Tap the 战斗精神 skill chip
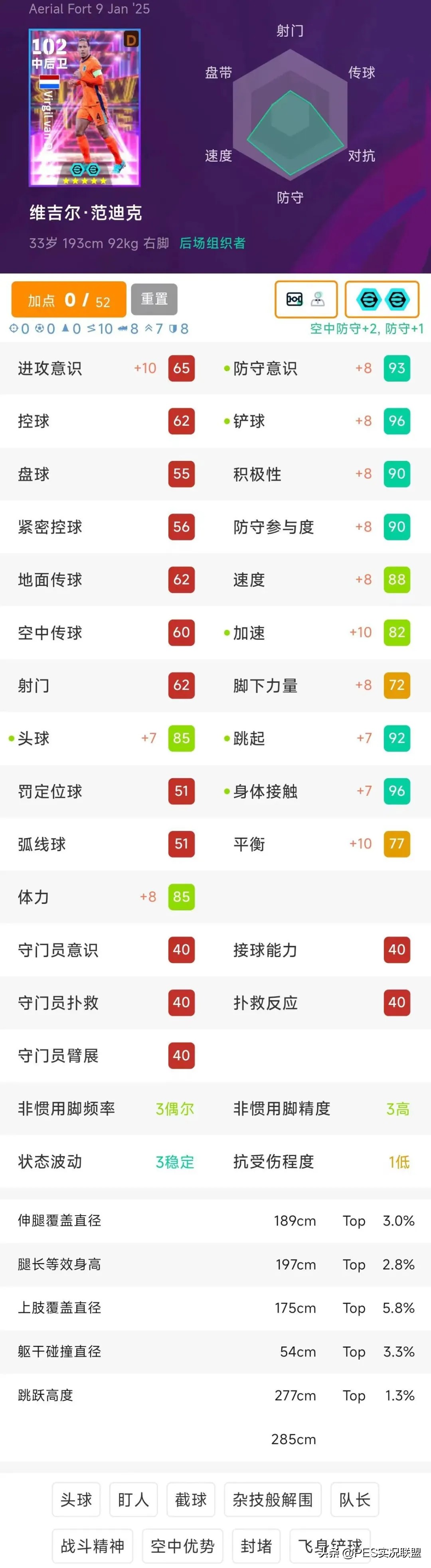This screenshot has width=431, height=1568. (x=93, y=1546)
